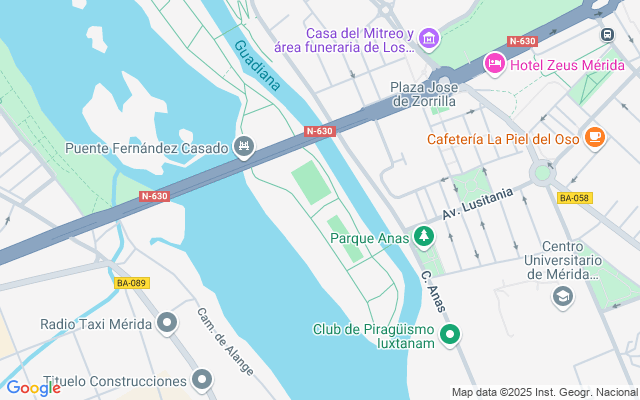The image size is (640, 400).
Task: Tap the Cafetería La Piel del Oso pin
Action: (x=595, y=138)
